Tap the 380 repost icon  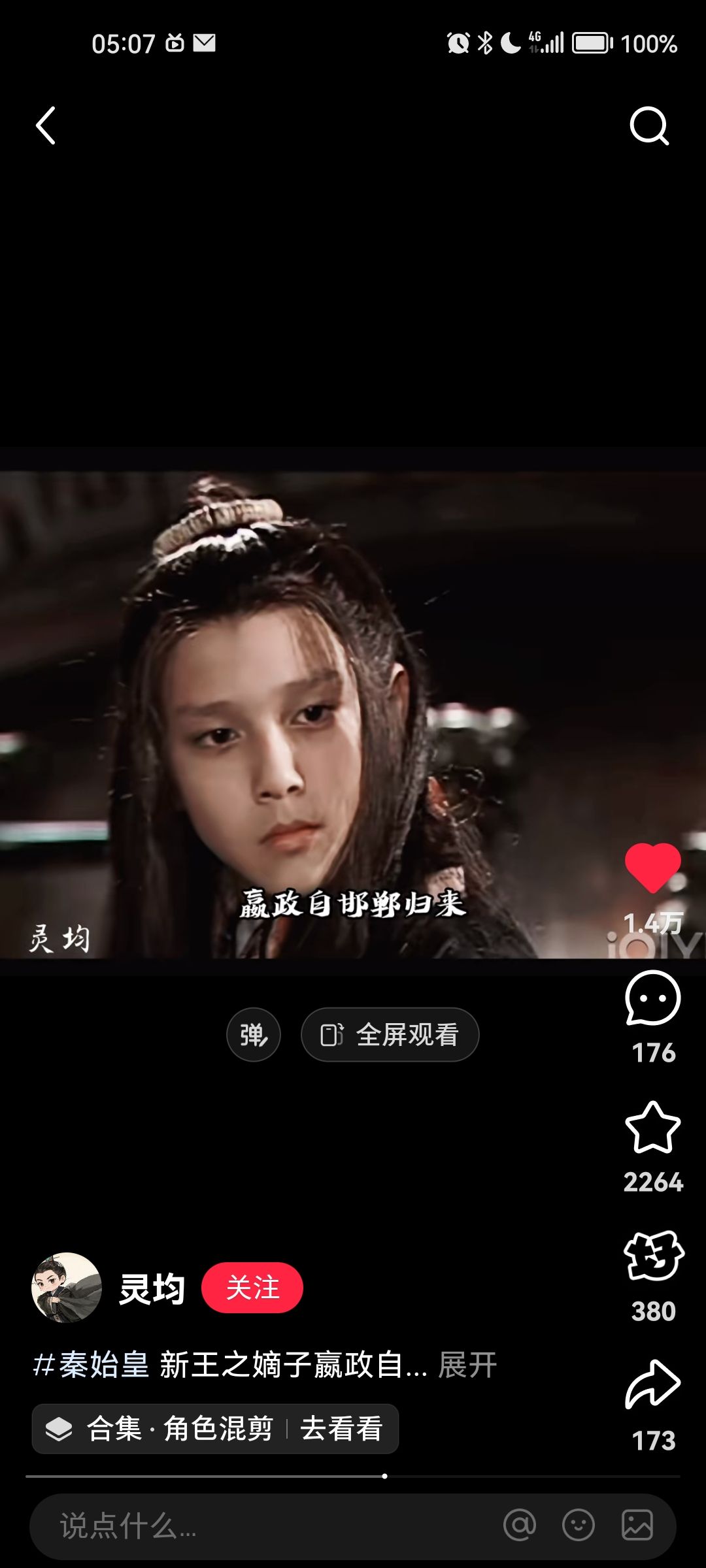(x=653, y=1256)
